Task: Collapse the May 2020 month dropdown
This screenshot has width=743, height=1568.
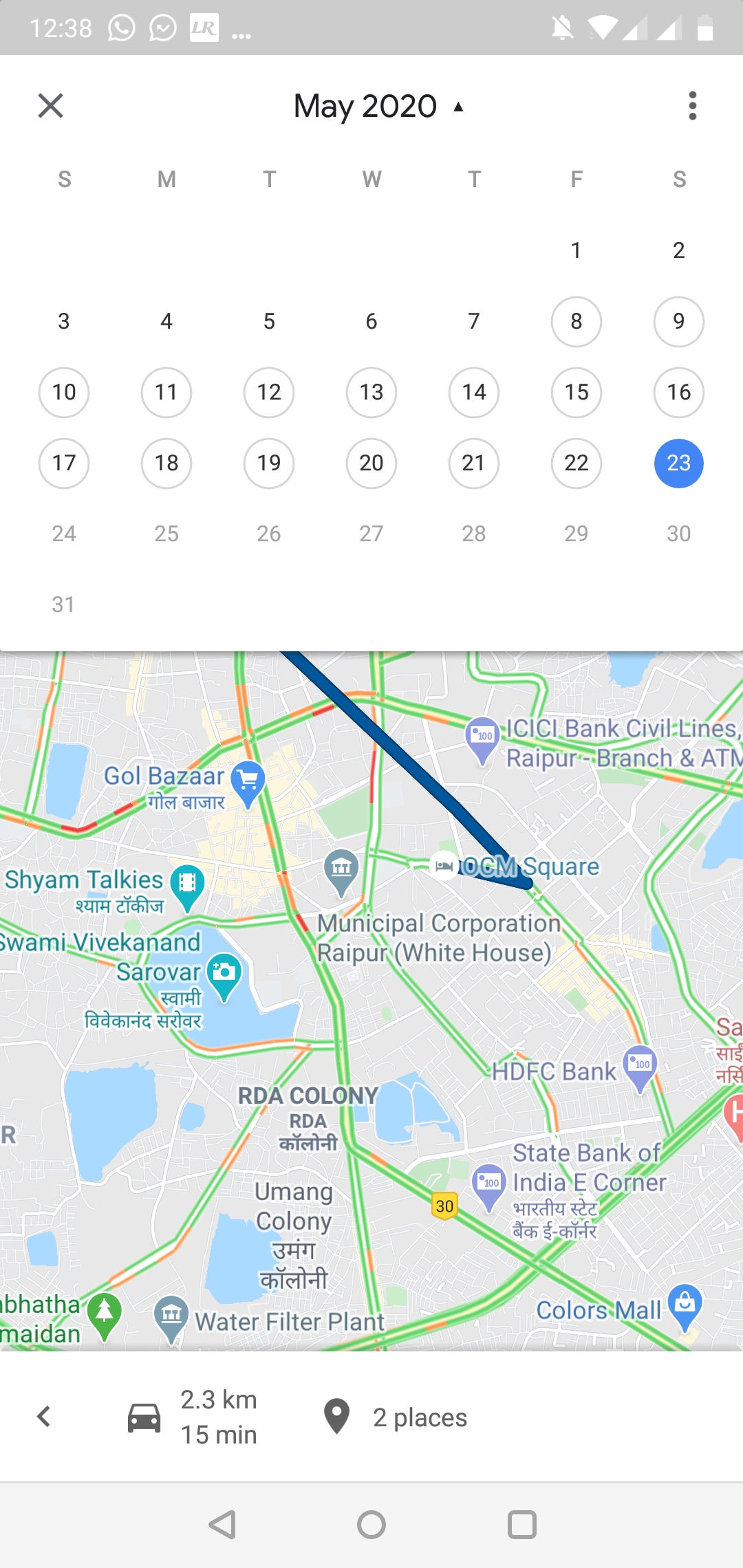Action: (x=379, y=107)
